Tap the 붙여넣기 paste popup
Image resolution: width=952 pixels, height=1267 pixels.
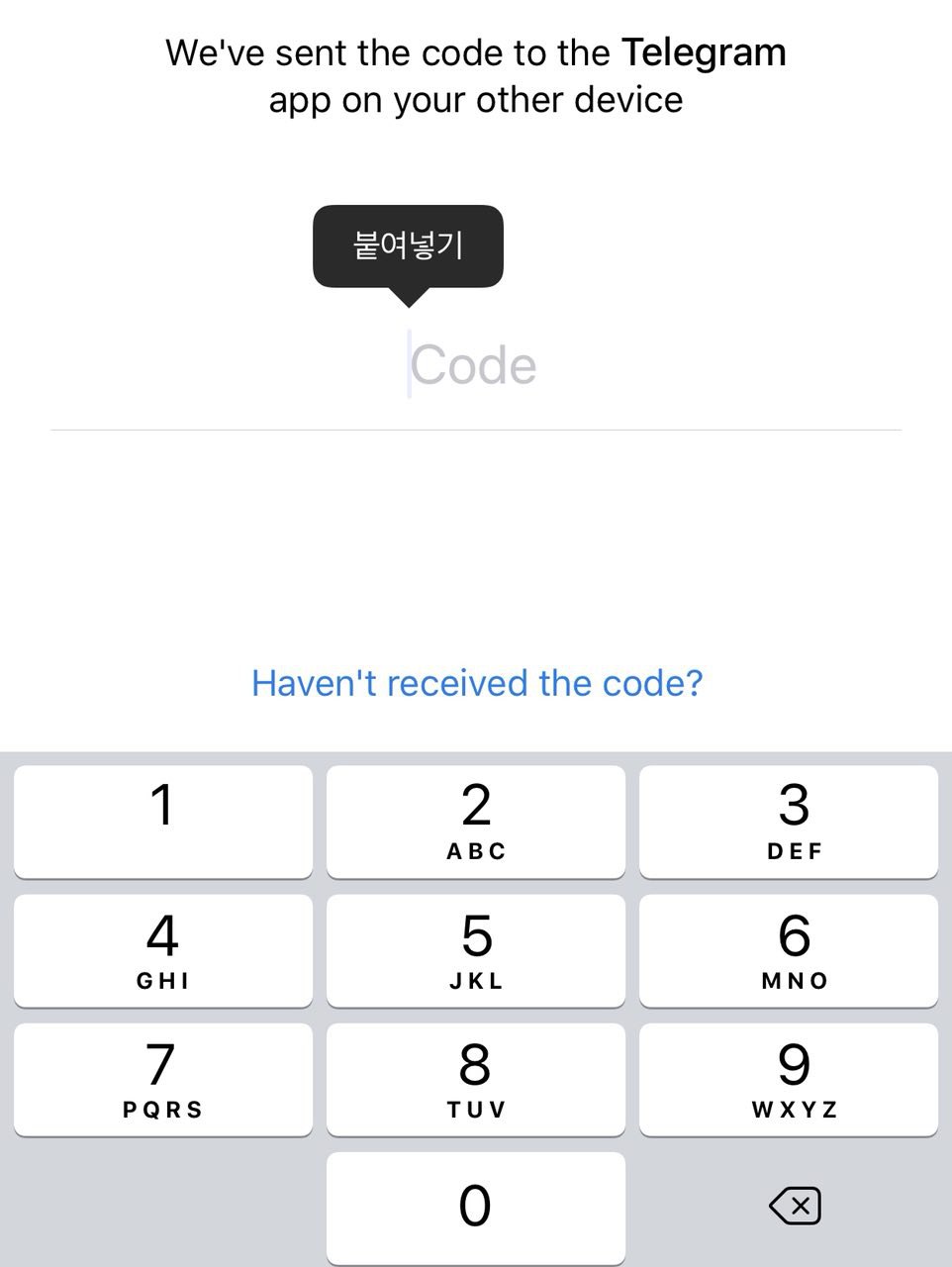point(408,245)
